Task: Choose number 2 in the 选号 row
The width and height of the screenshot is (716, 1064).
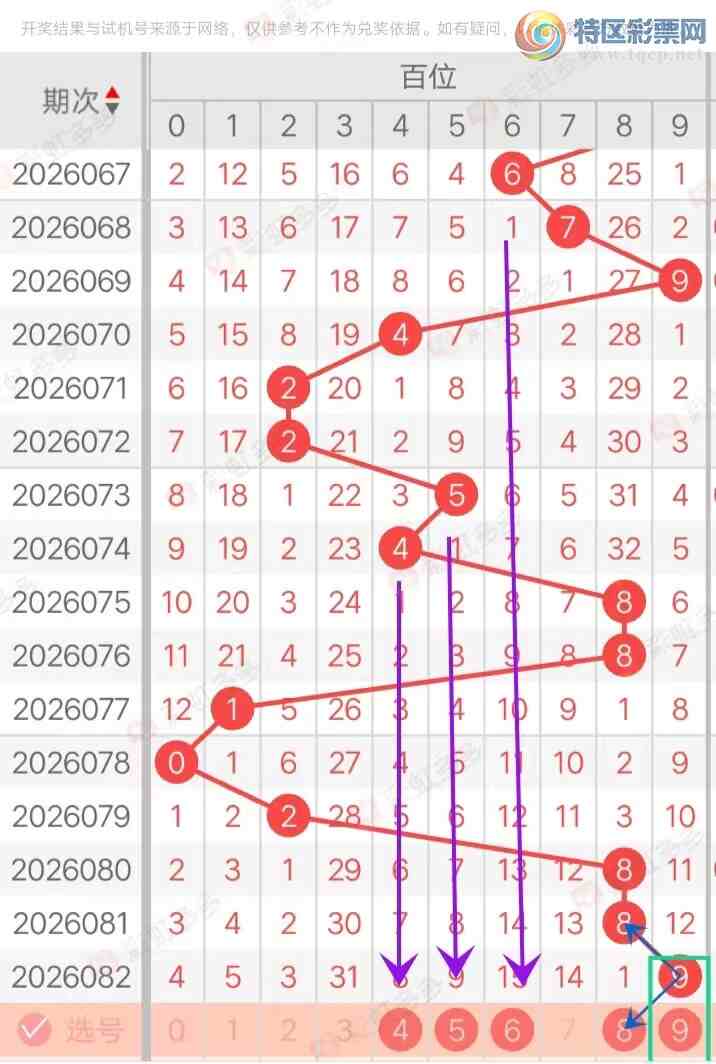Action: [x=289, y=1028]
